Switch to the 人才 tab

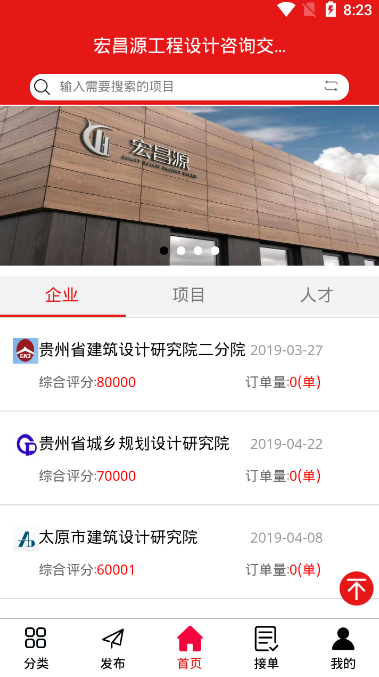point(316,296)
